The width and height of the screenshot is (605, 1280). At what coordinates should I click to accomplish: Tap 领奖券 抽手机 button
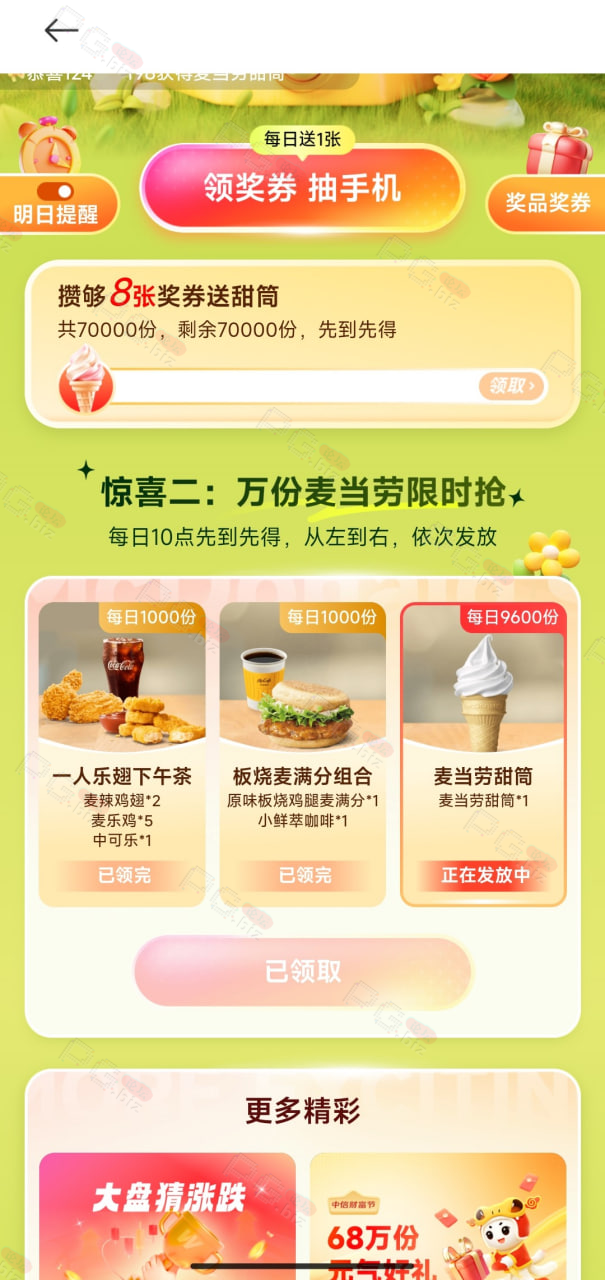[302, 188]
